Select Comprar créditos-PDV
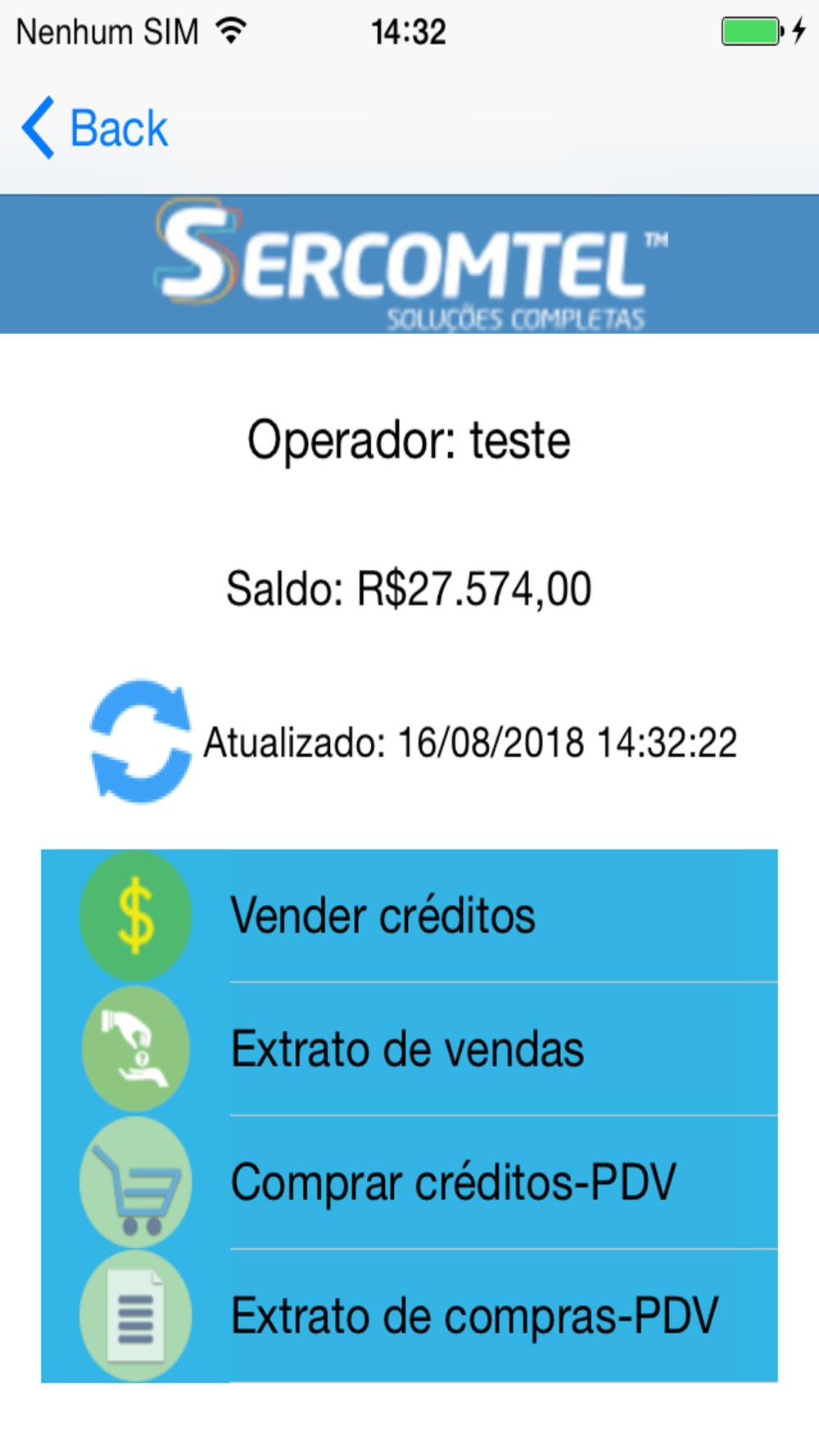Viewport: 819px width, 1456px height. click(409, 1182)
